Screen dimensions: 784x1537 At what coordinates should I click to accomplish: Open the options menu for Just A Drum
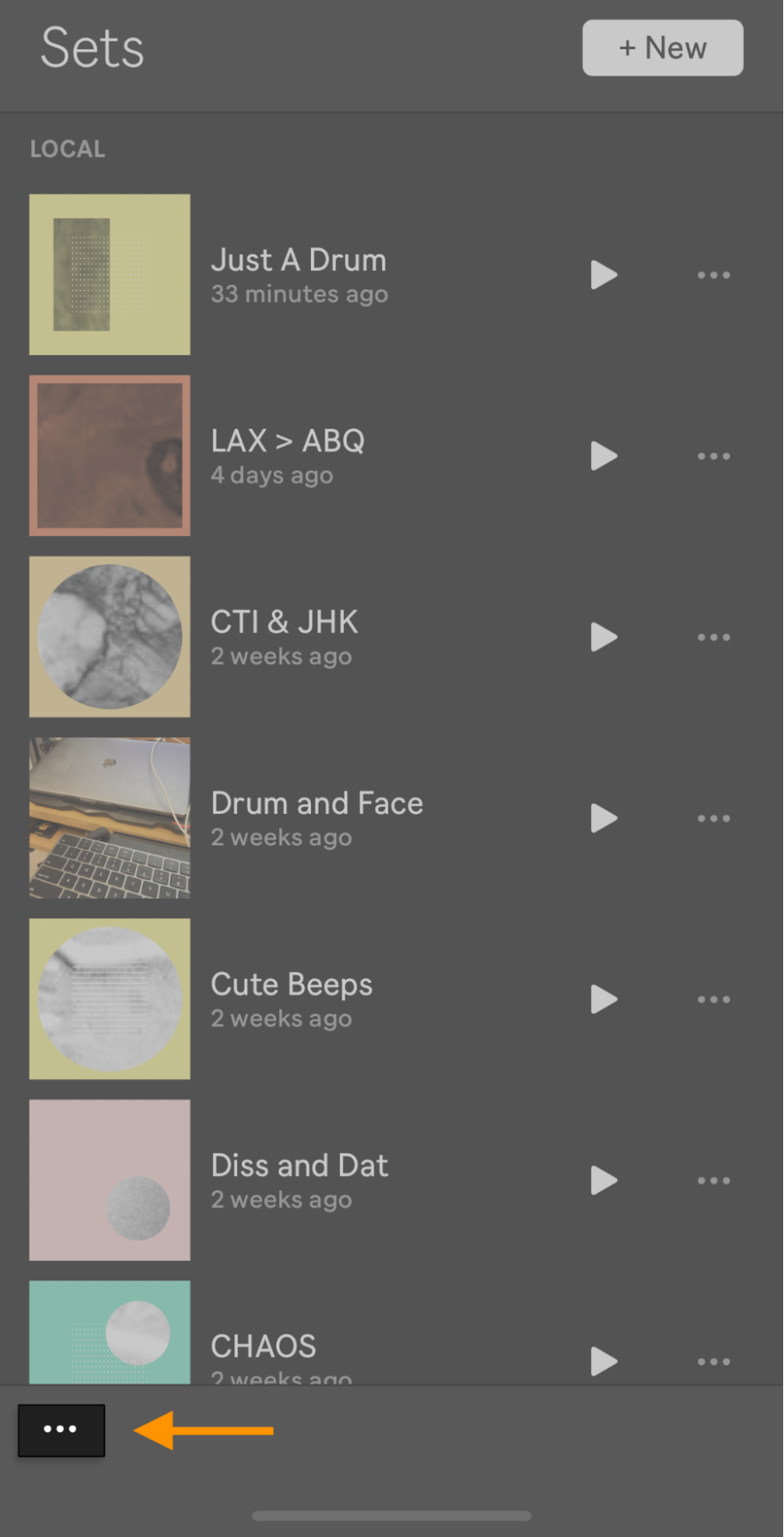click(x=713, y=274)
